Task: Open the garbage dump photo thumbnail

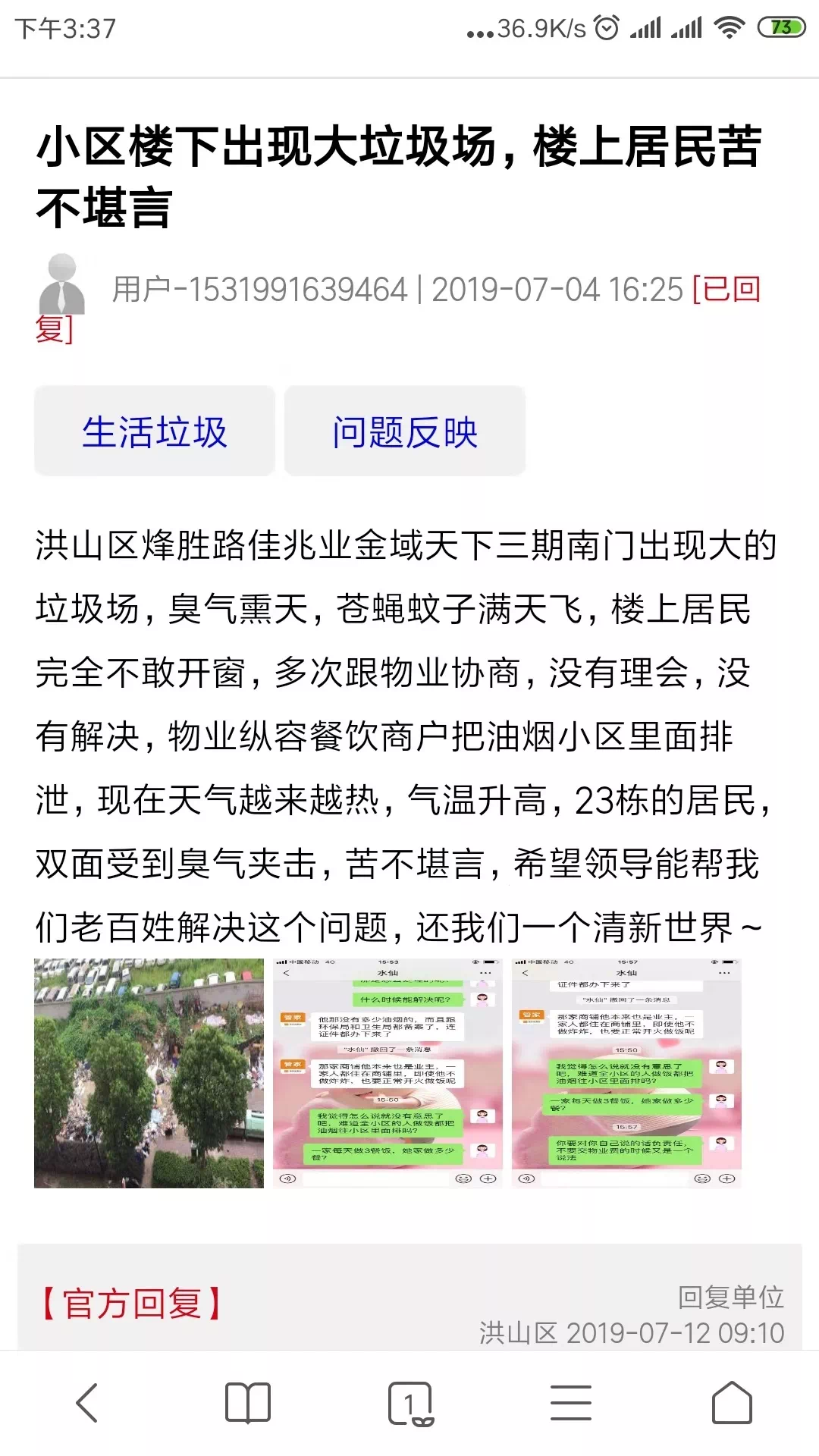Action: pyautogui.click(x=149, y=1073)
